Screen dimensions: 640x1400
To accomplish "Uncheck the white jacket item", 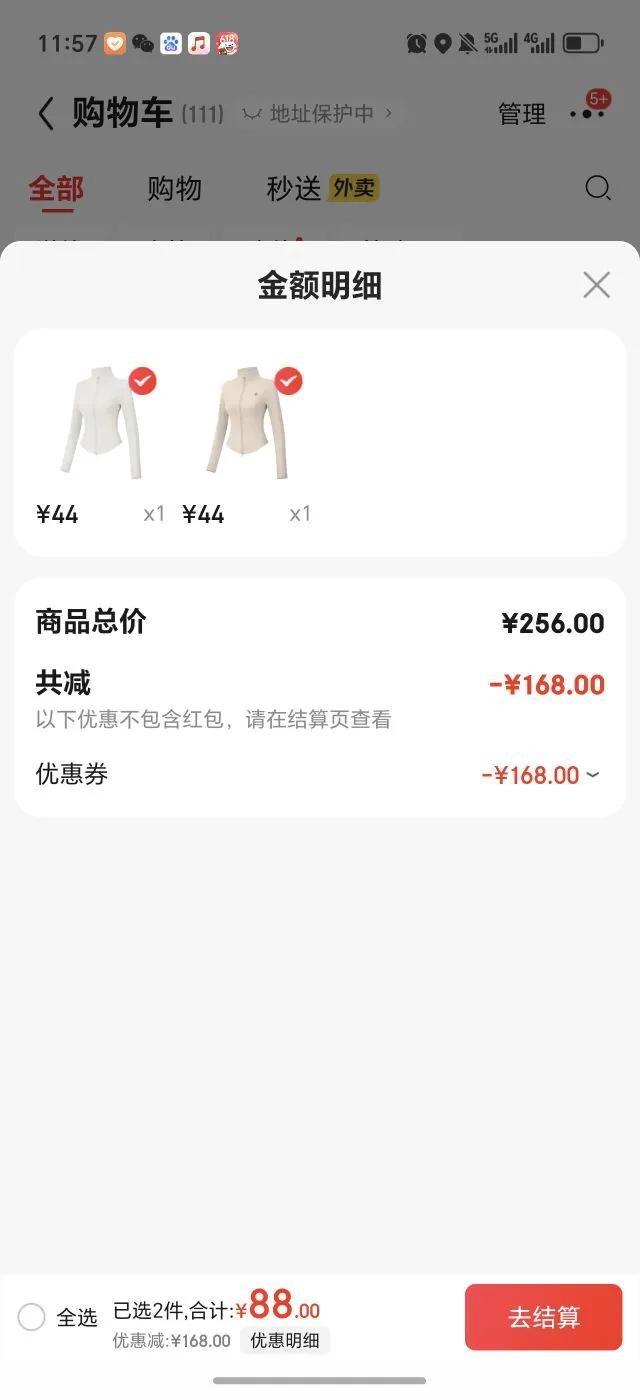I will click(143, 381).
